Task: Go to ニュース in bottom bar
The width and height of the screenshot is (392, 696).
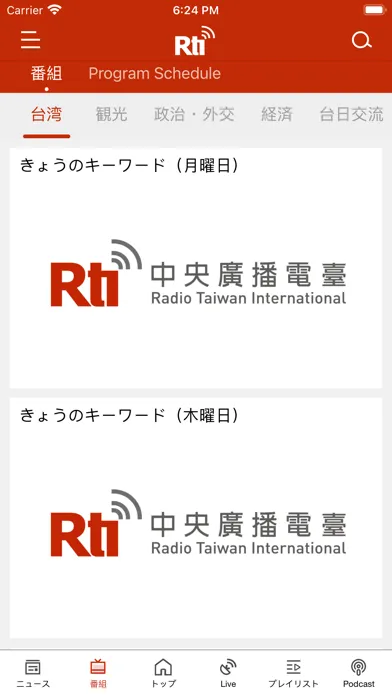Action: click(x=33, y=673)
